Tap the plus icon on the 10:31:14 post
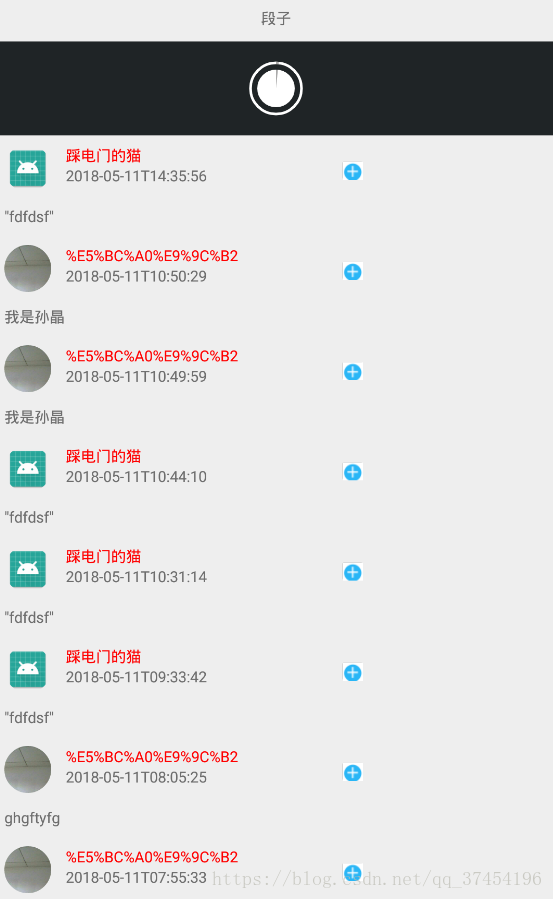This screenshot has width=553, height=899. coord(352,572)
